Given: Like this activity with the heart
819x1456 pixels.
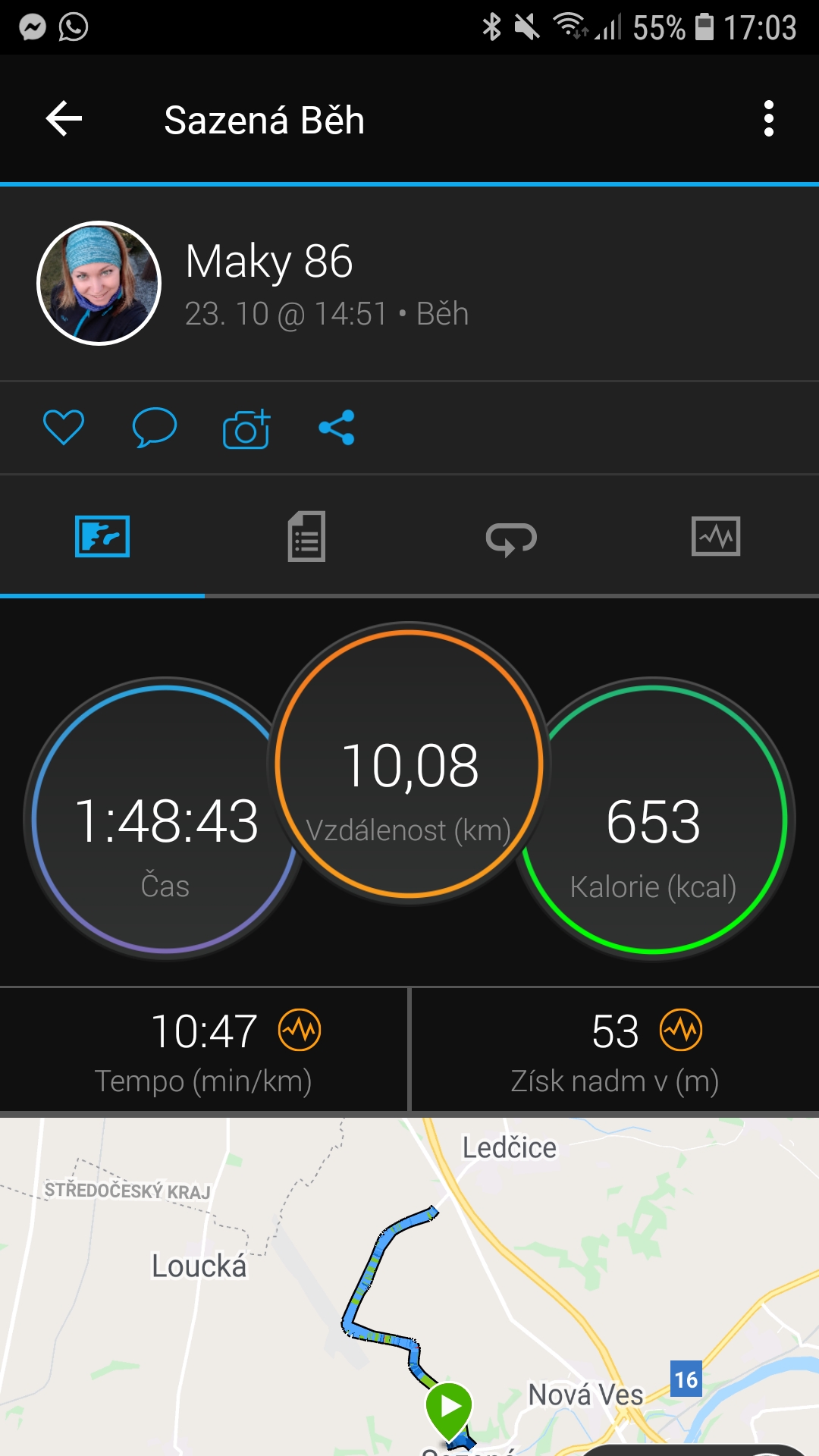Looking at the screenshot, I should [64, 428].
